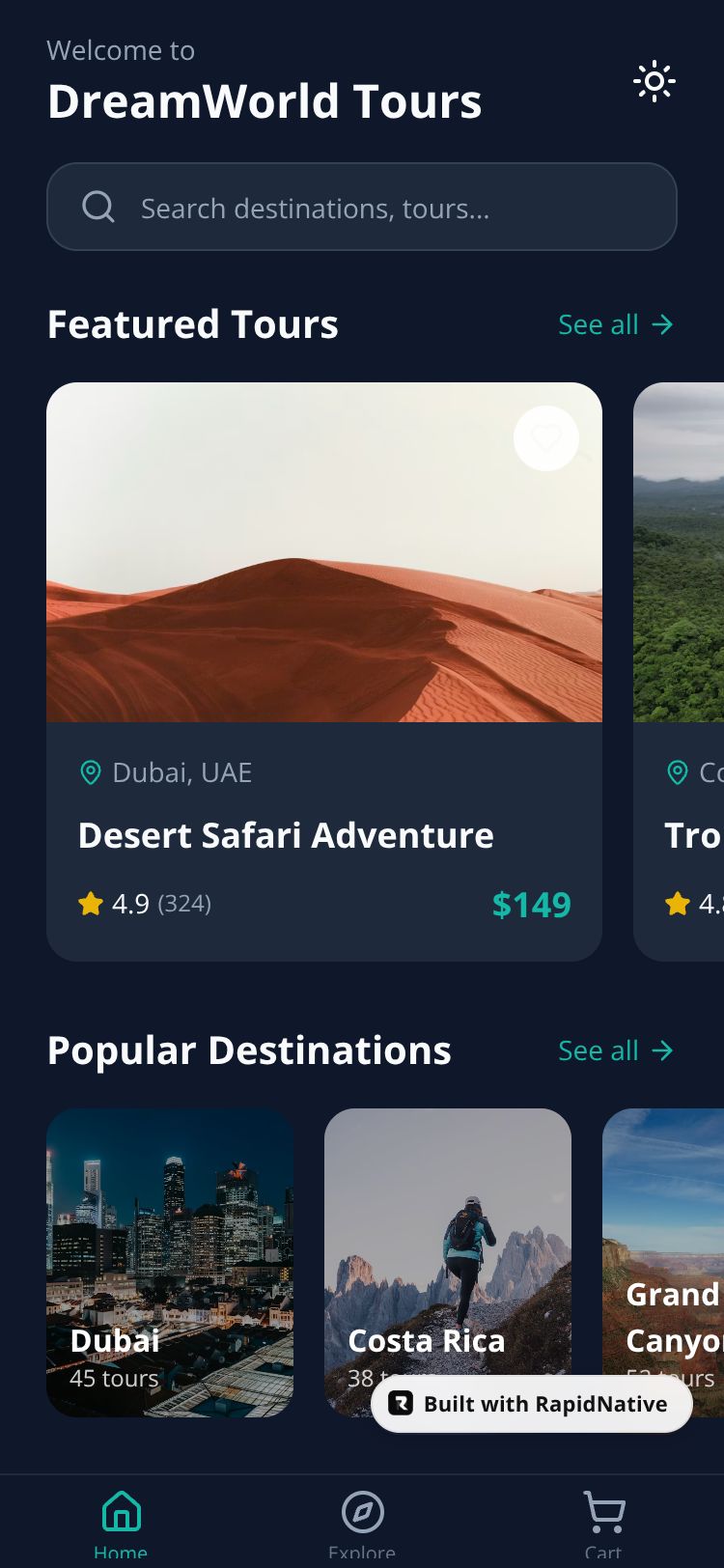Open the Costa Rica destination tile

click(448, 1246)
